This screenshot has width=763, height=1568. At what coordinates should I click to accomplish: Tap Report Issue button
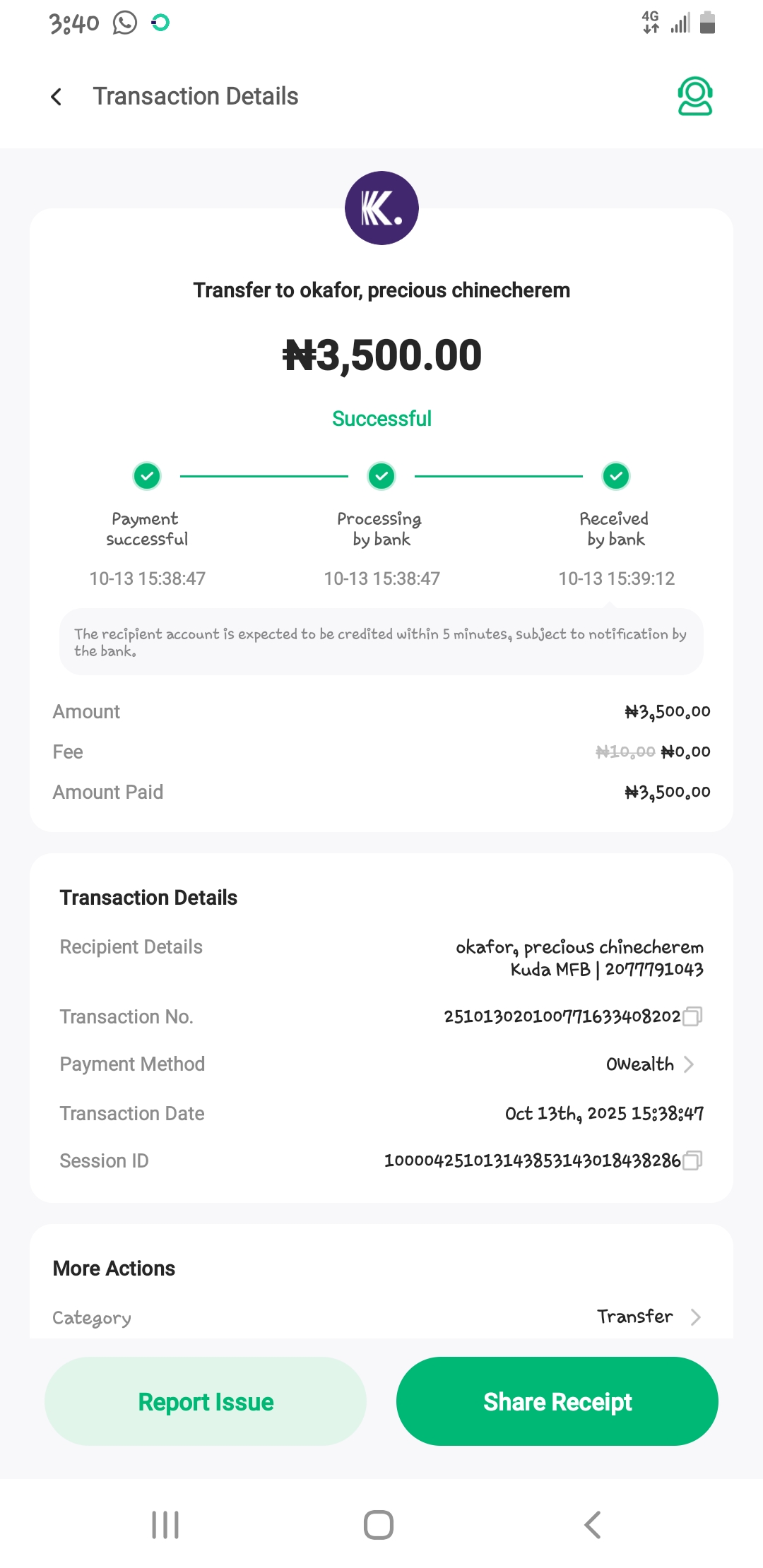206,1401
